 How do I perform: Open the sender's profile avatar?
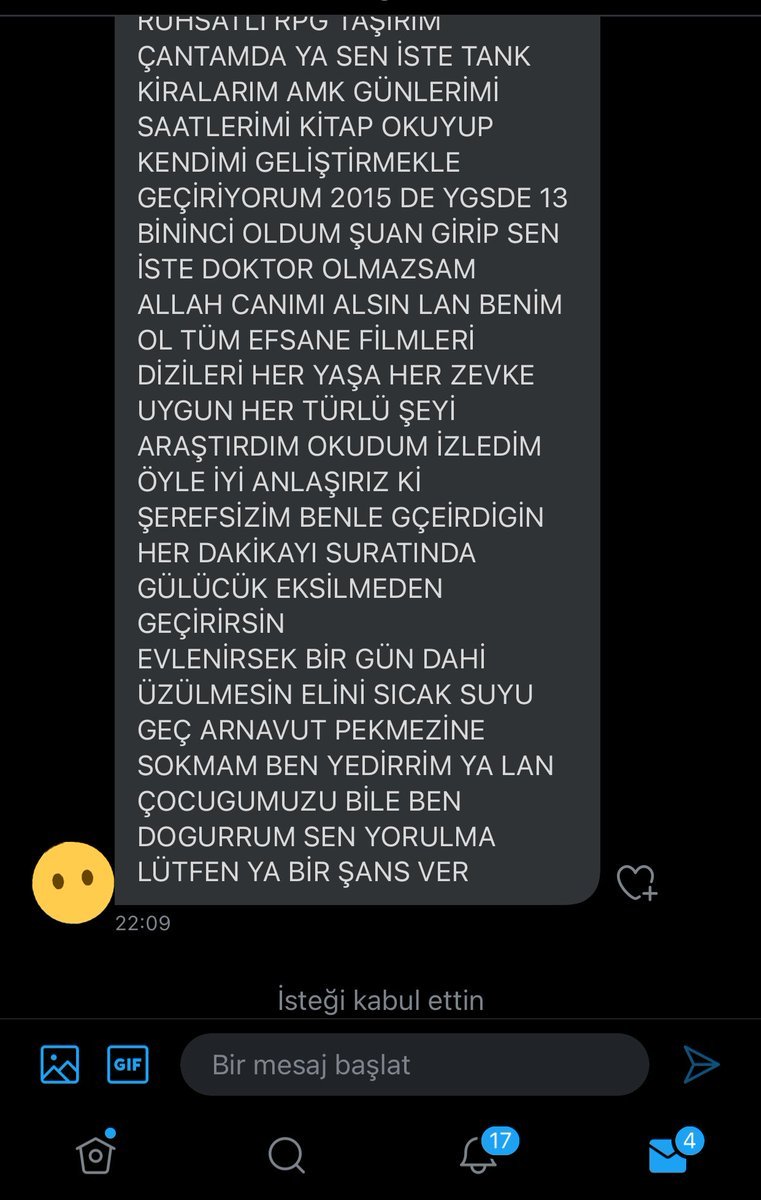coord(73,881)
